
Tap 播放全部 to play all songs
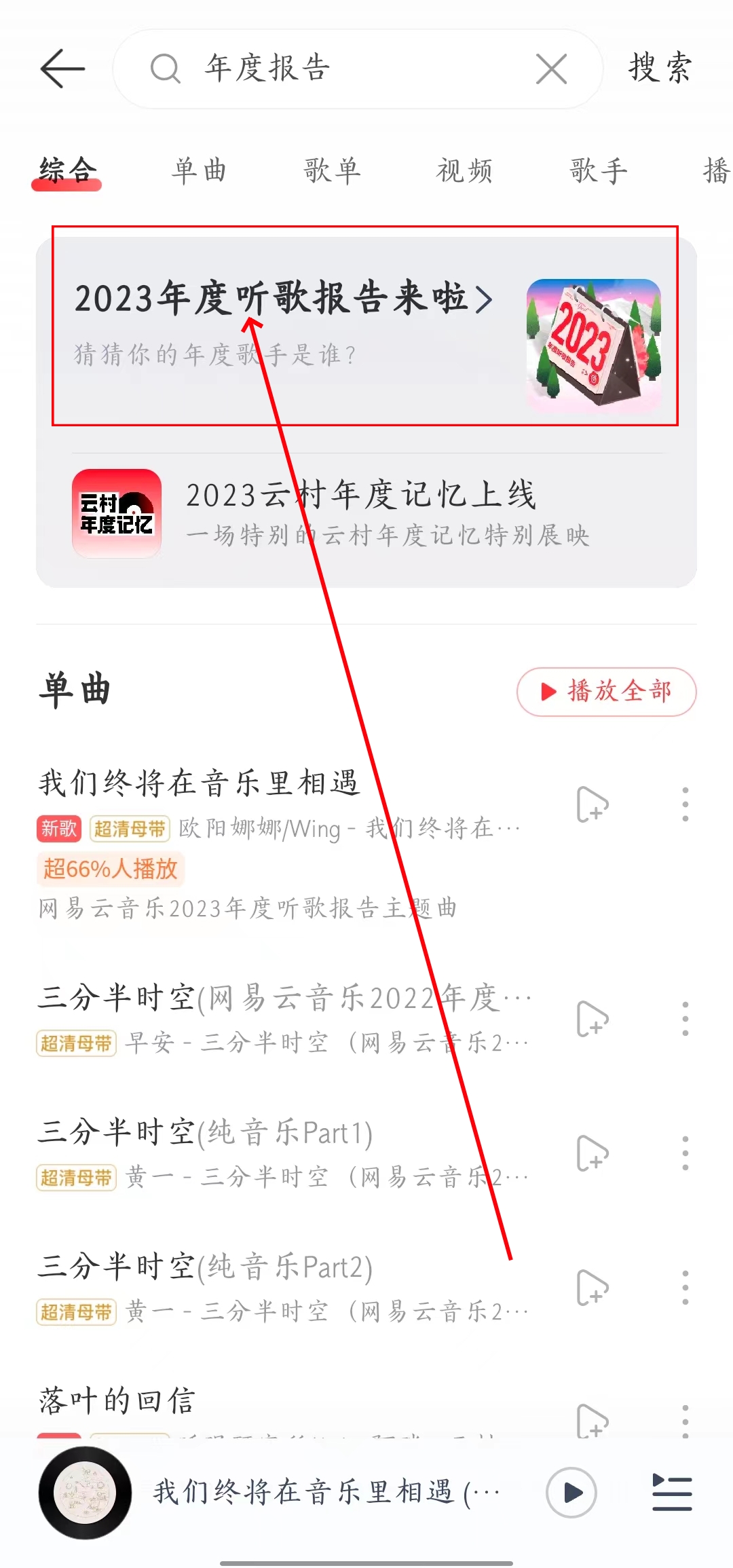click(606, 692)
